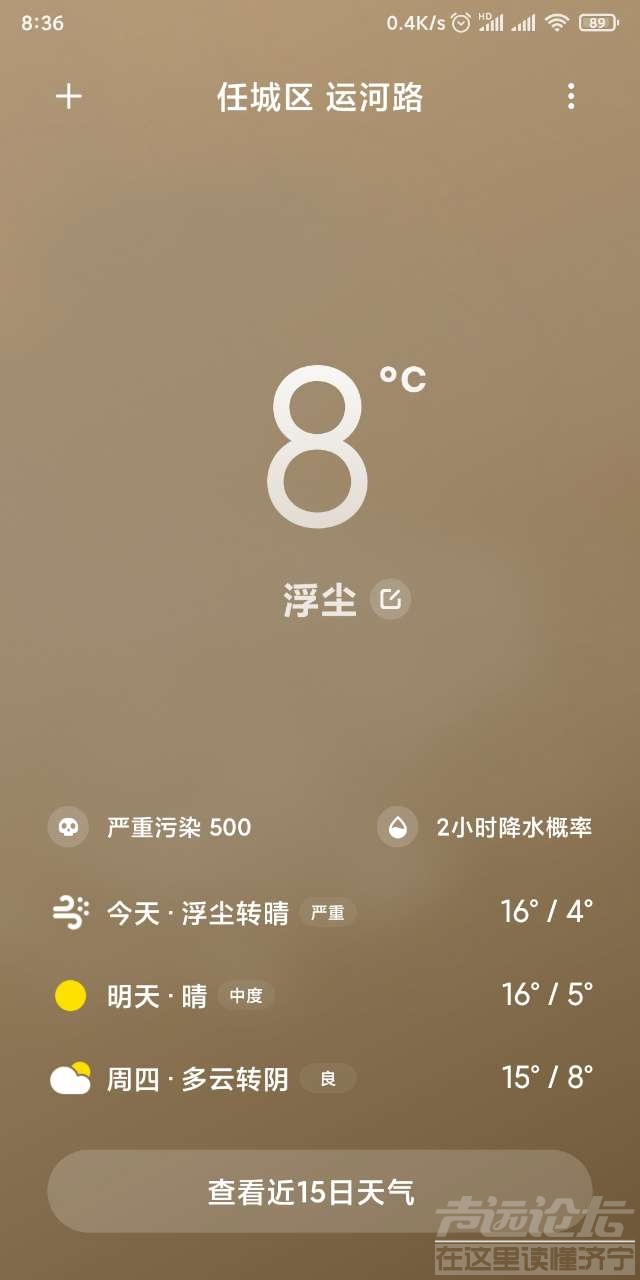Open today's 浮尘转晴 forecast row
Viewport: 640px width, 1280px height.
[x=320, y=912]
